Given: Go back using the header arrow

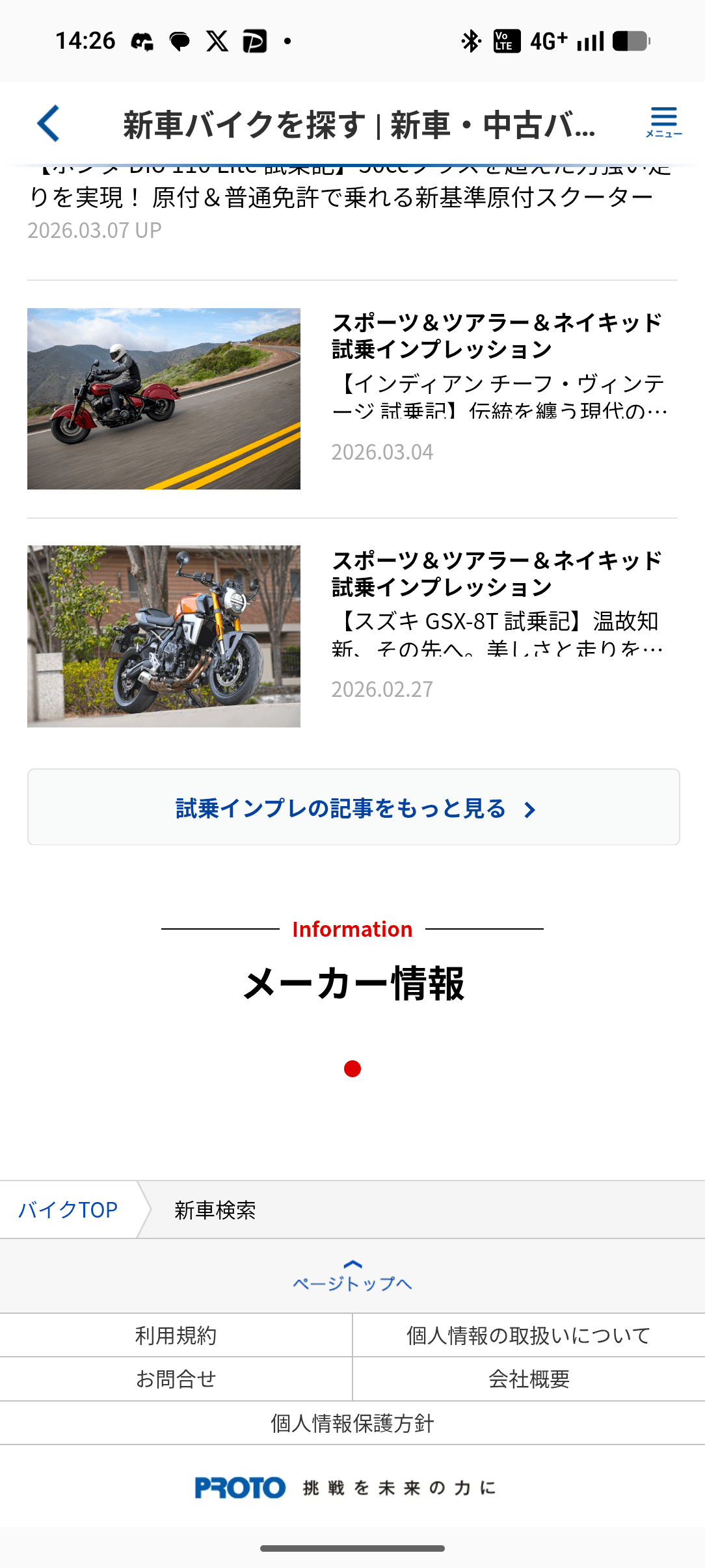Looking at the screenshot, I should pyautogui.click(x=49, y=124).
